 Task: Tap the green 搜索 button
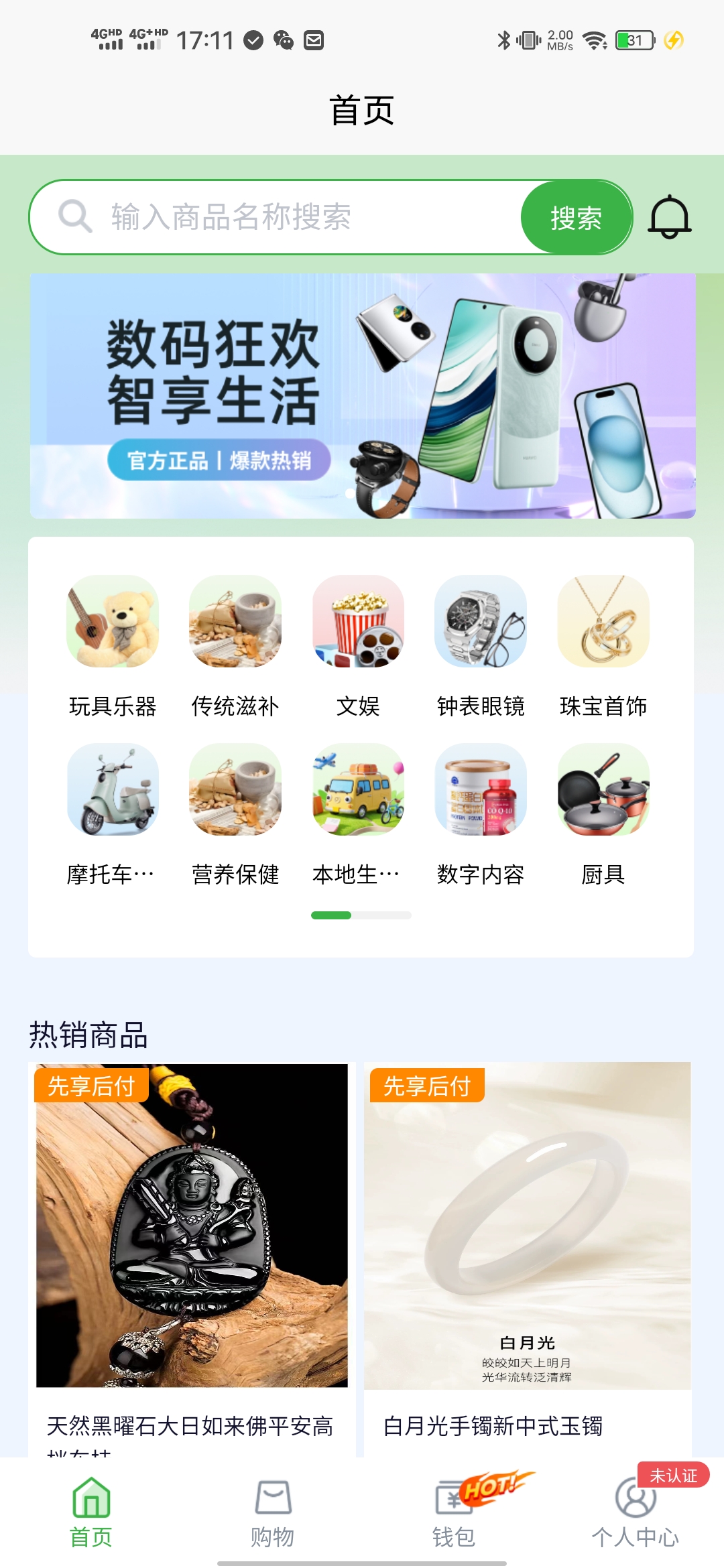point(576,217)
